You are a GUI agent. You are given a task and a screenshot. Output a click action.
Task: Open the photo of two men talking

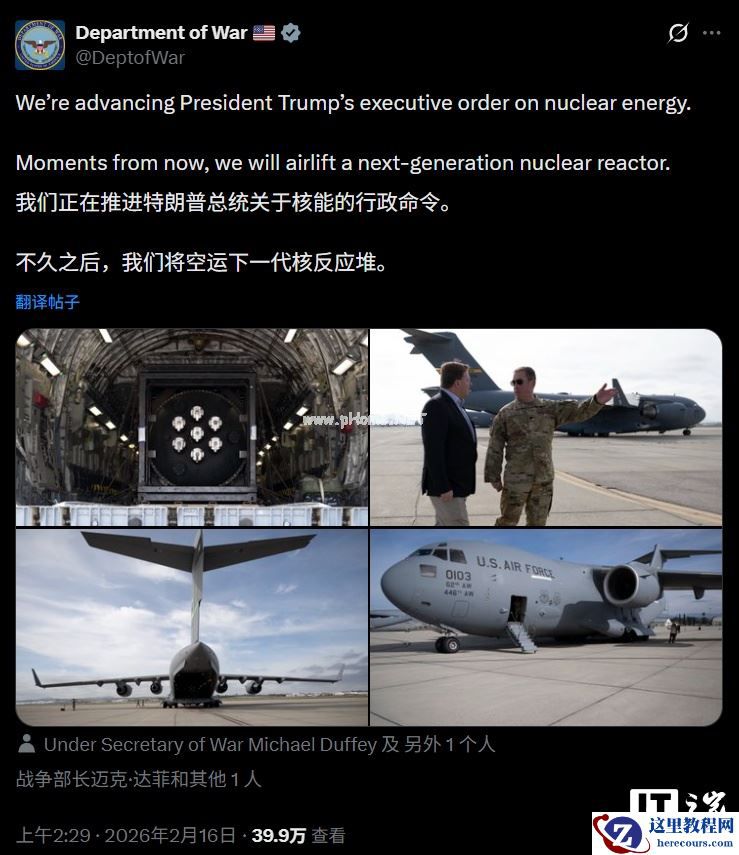(x=546, y=427)
